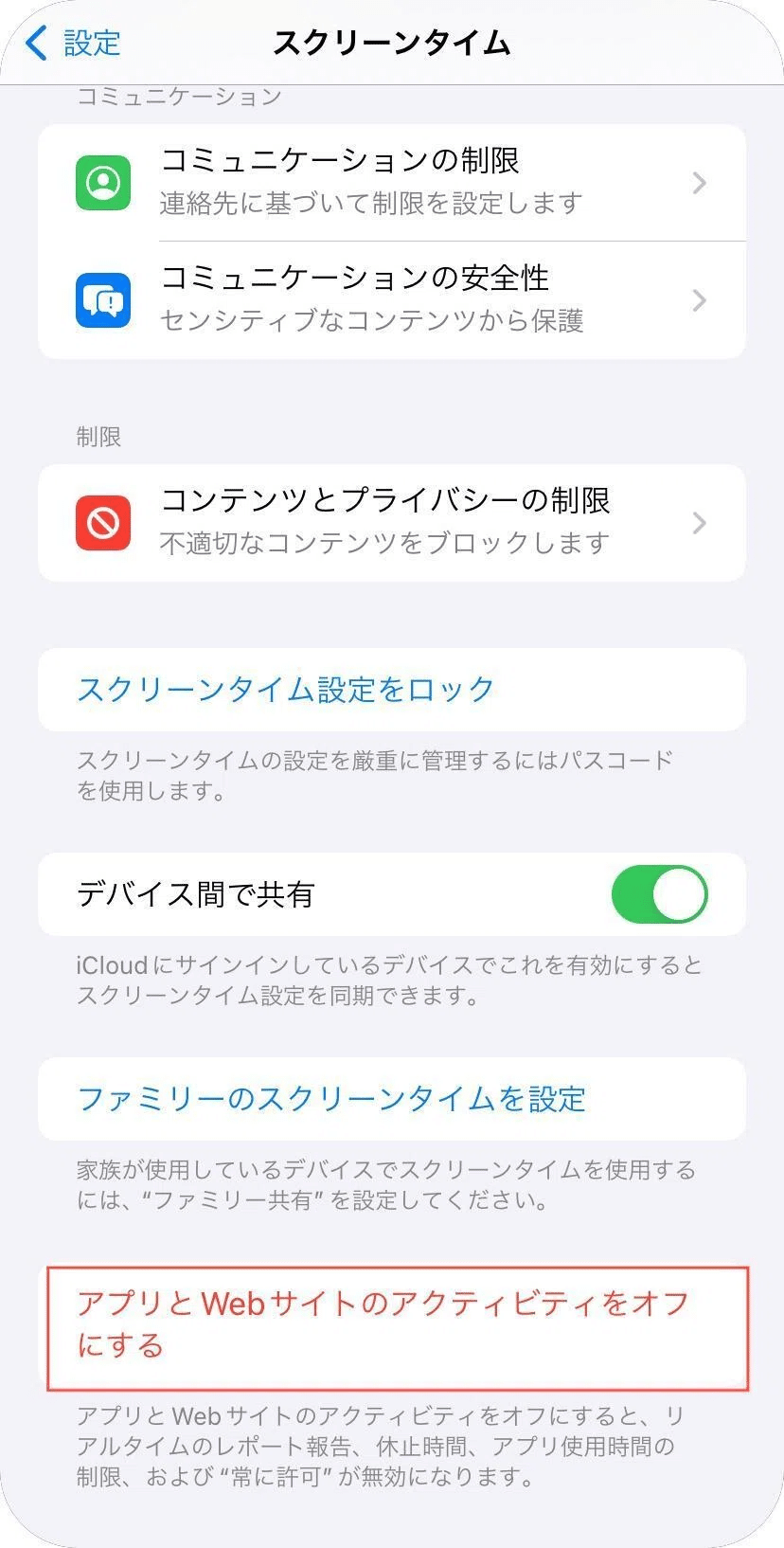784x1548 pixels.
Task: Toggle デバイス間で共有 off
Action: (x=659, y=893)
